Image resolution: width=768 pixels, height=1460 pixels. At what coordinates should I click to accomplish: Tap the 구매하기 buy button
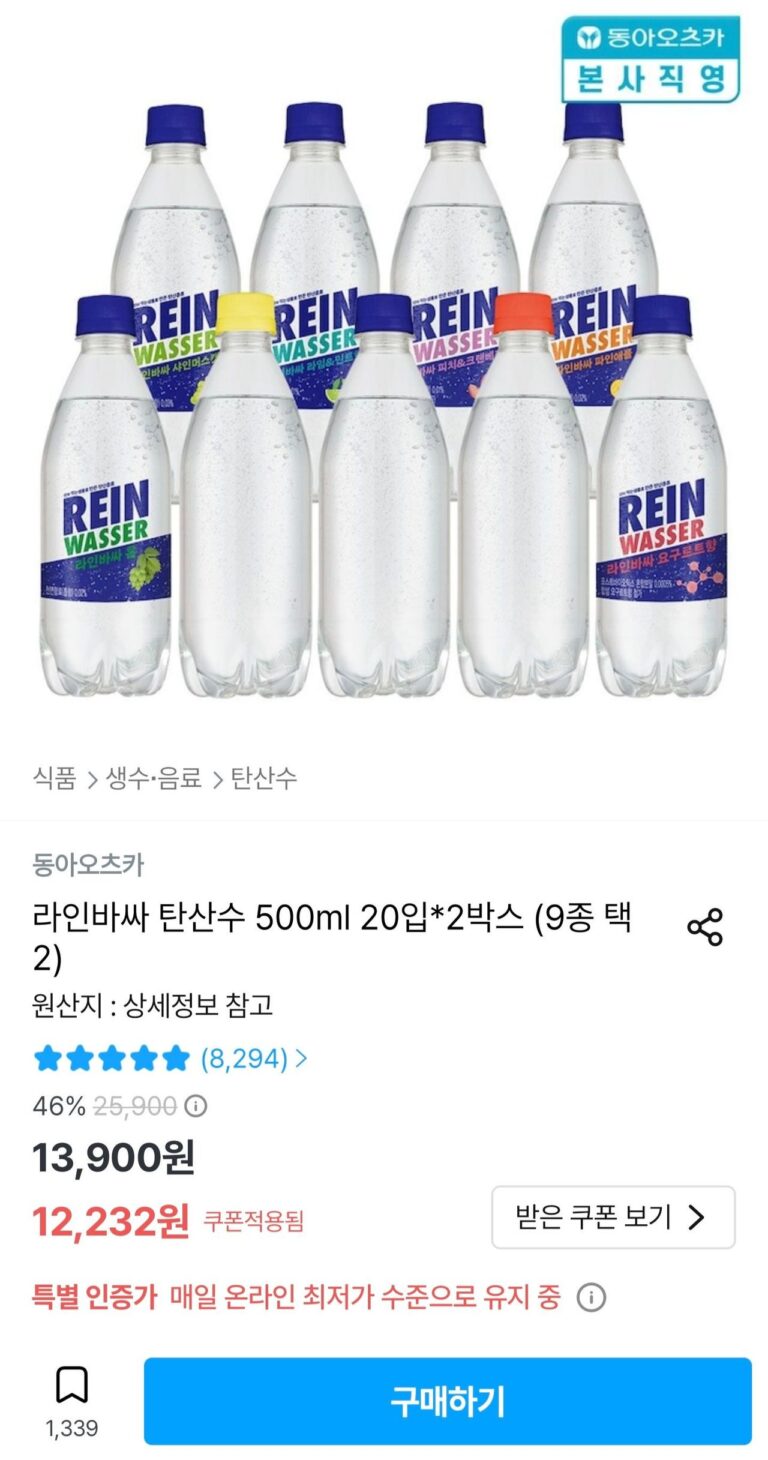(x=447, y=1400)
